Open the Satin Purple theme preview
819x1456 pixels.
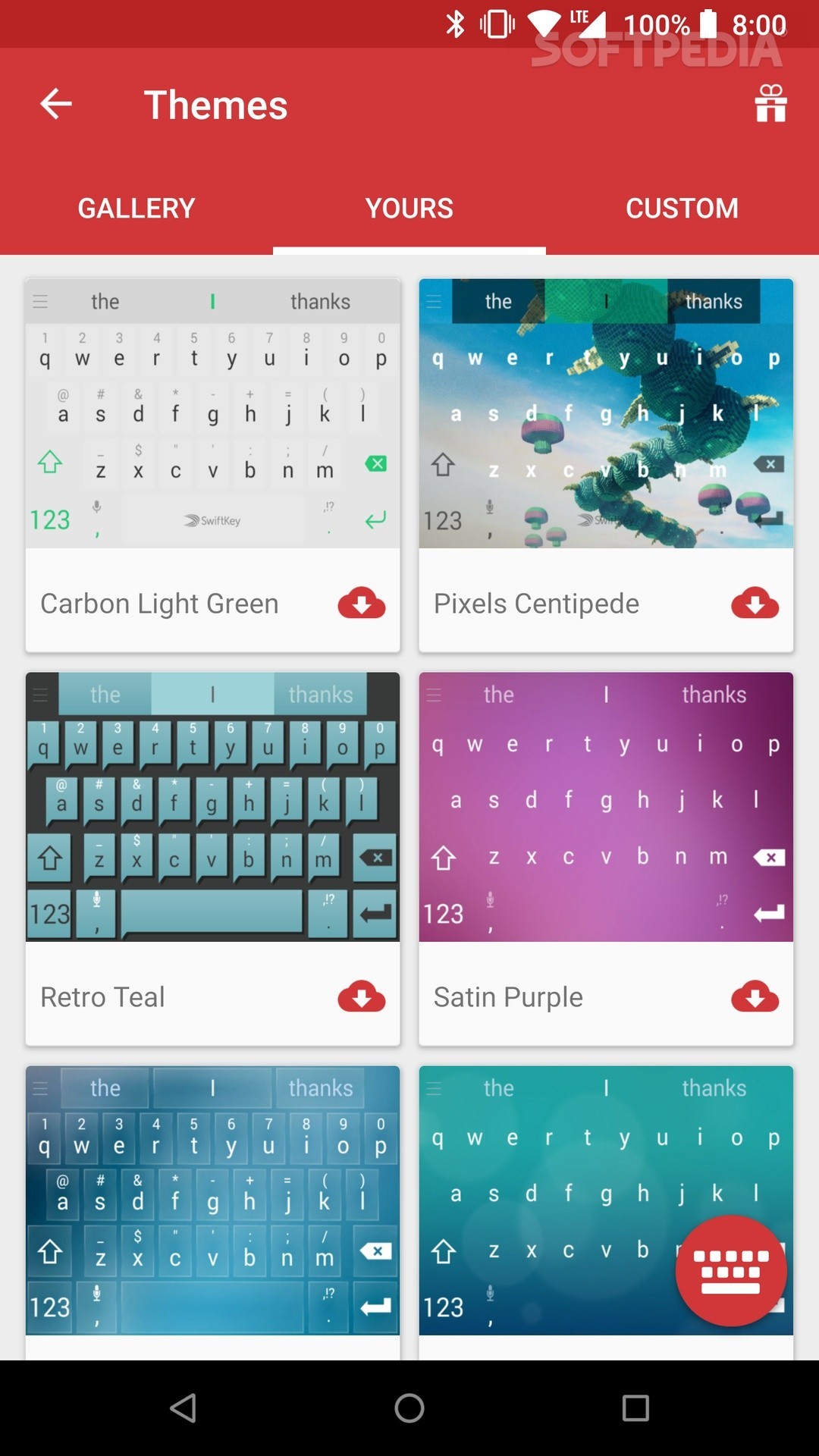pos(606,807)
